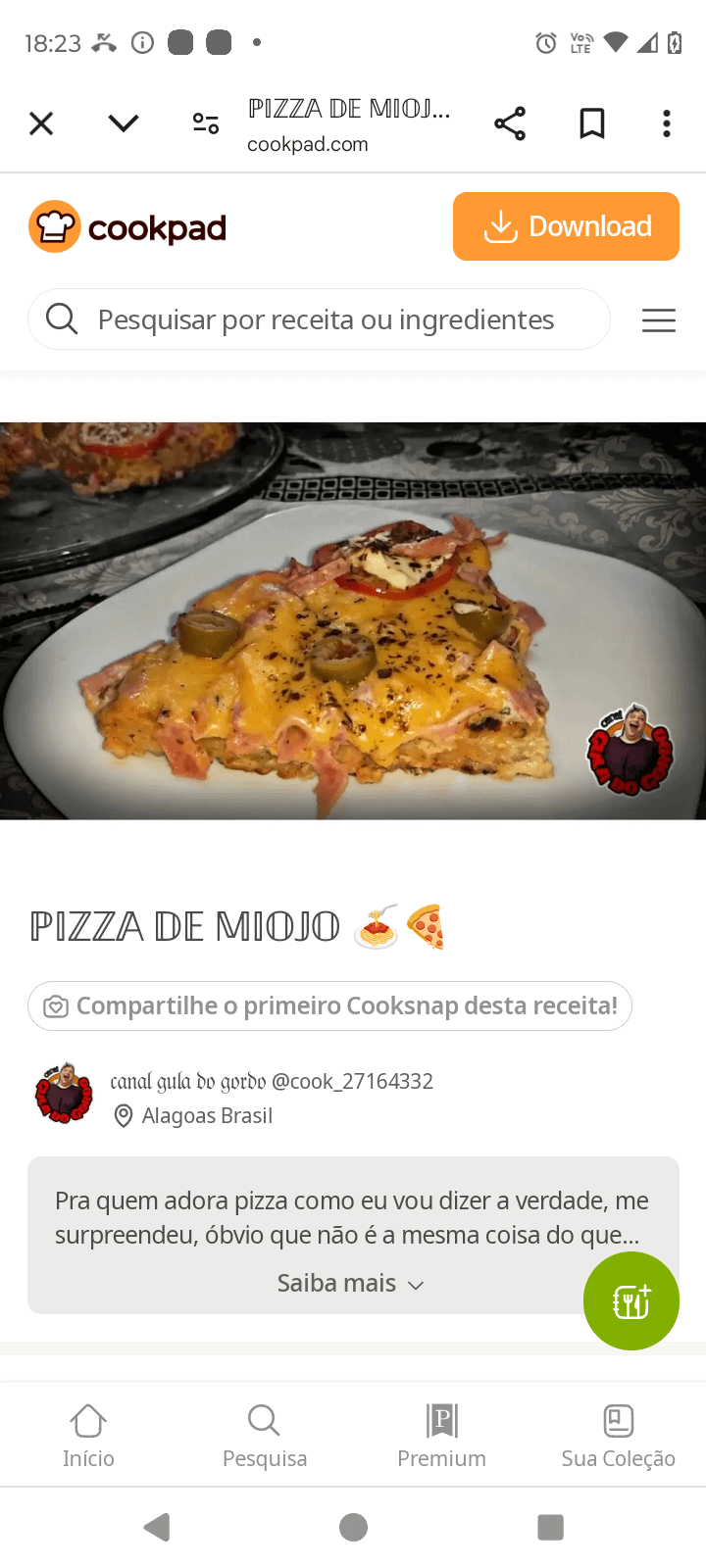Viewport: 706px width, 1568px height.
Task: Bookmark this page in the browser
Action: coord(592,123)
